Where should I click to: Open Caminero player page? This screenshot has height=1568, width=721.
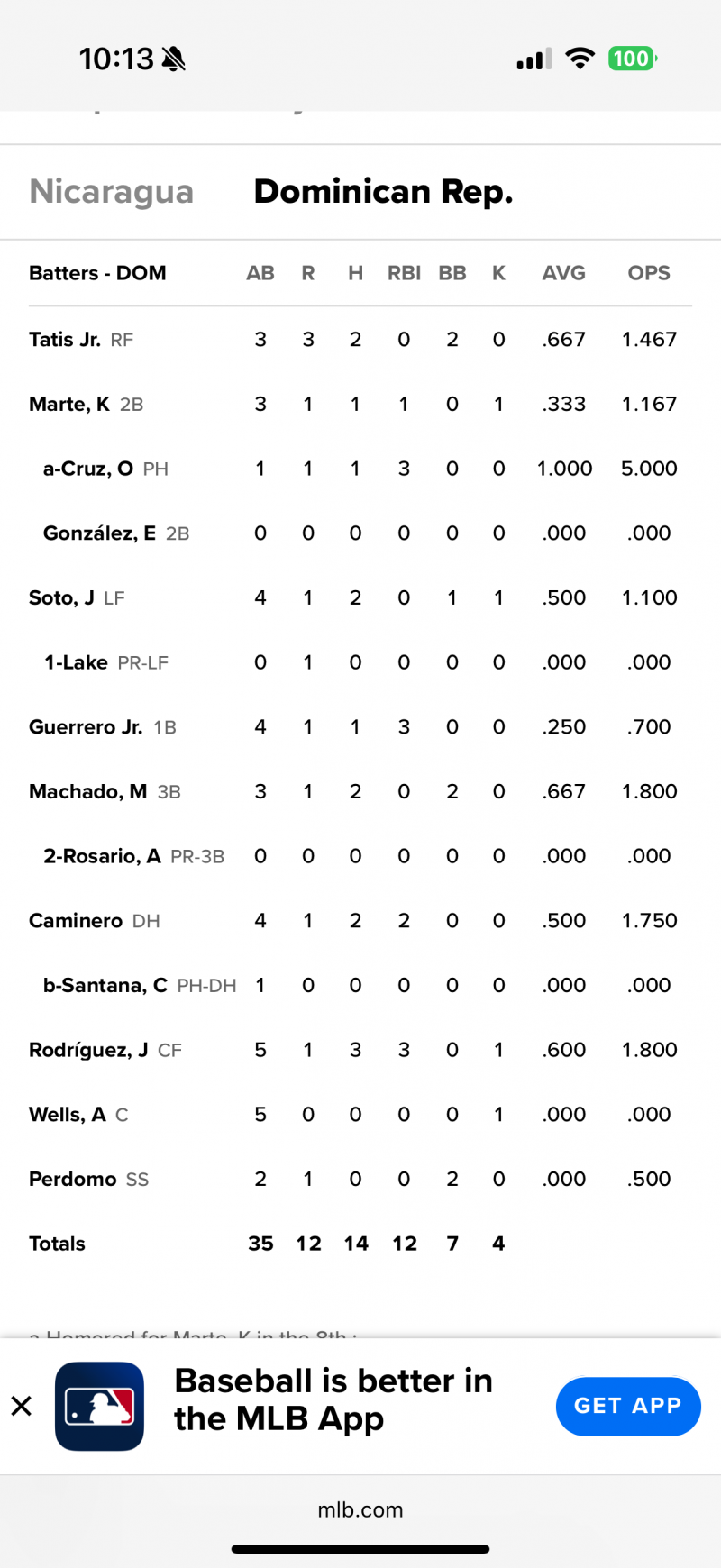[76, 921]
